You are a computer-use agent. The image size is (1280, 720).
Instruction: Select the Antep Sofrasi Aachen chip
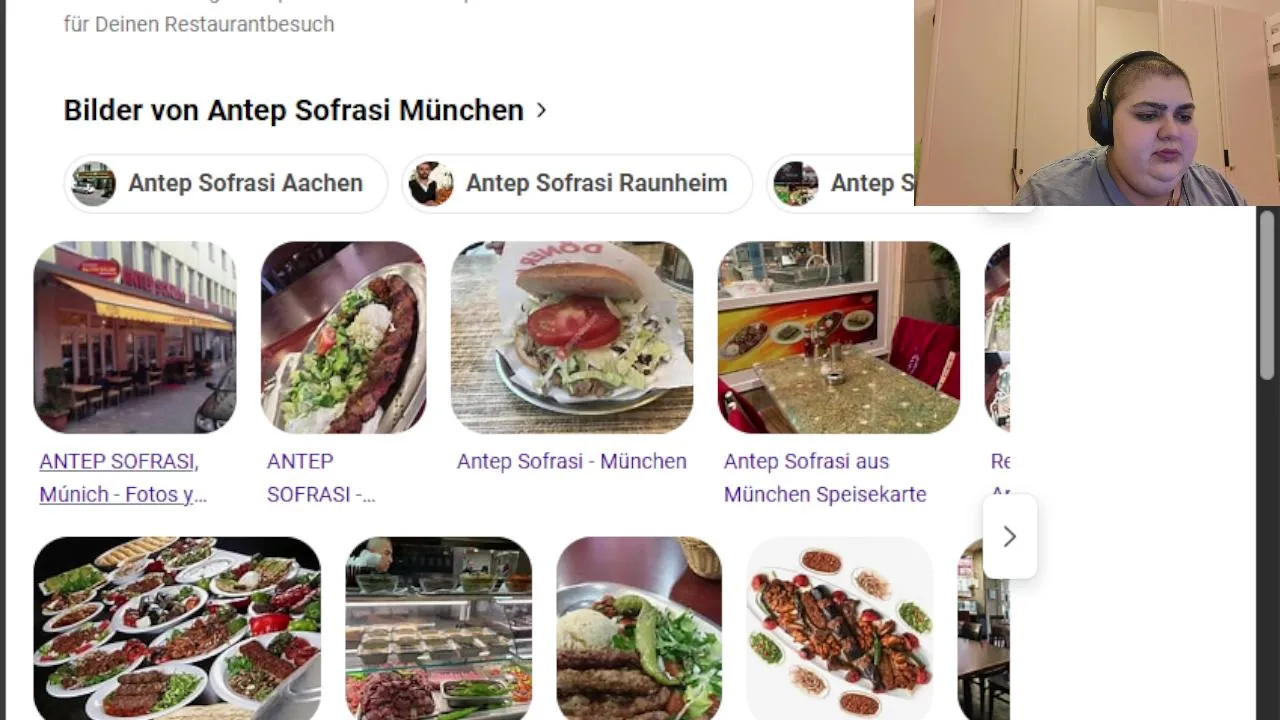[226, 184]
